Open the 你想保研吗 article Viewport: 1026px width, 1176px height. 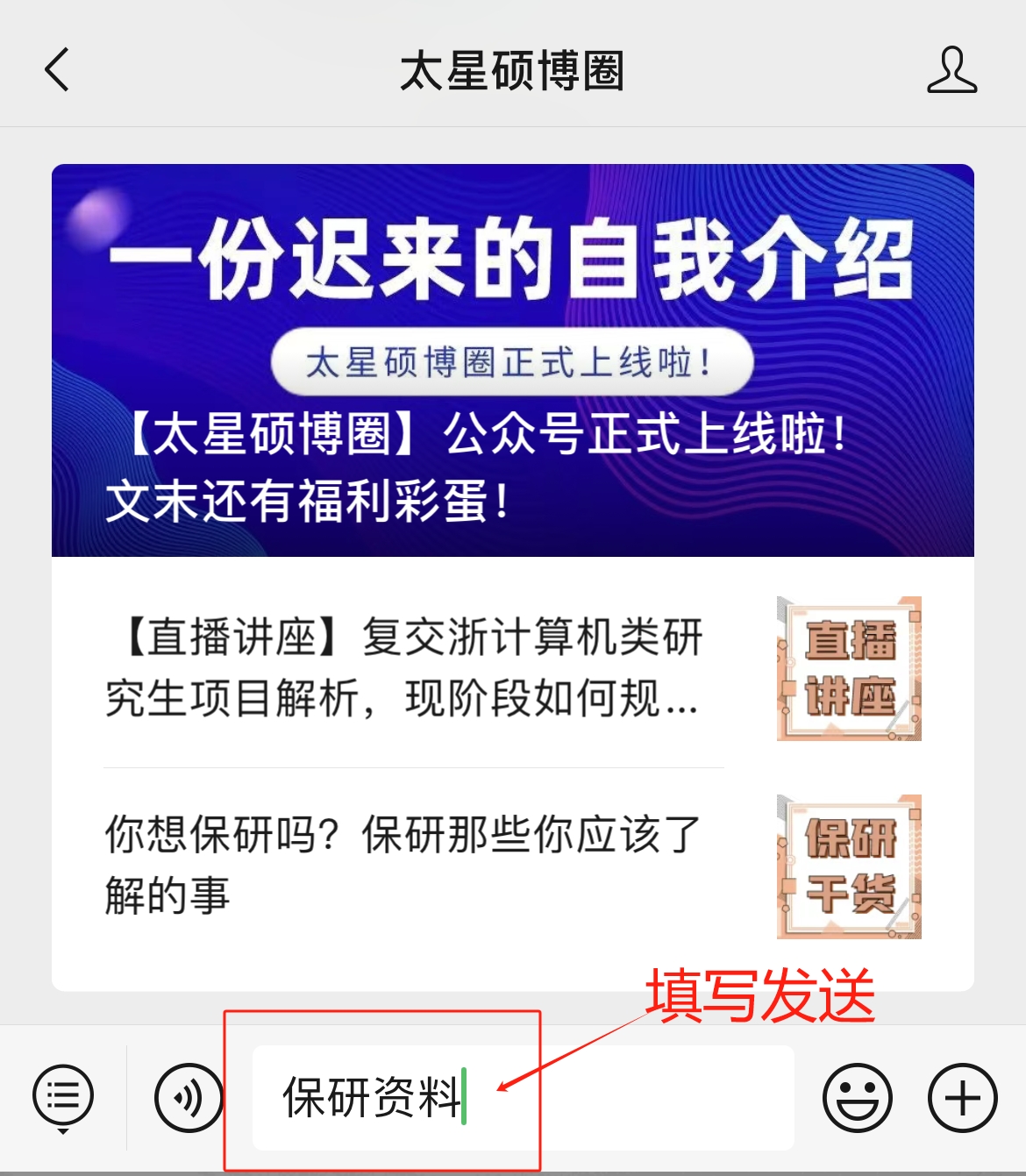tap(412, 866)
